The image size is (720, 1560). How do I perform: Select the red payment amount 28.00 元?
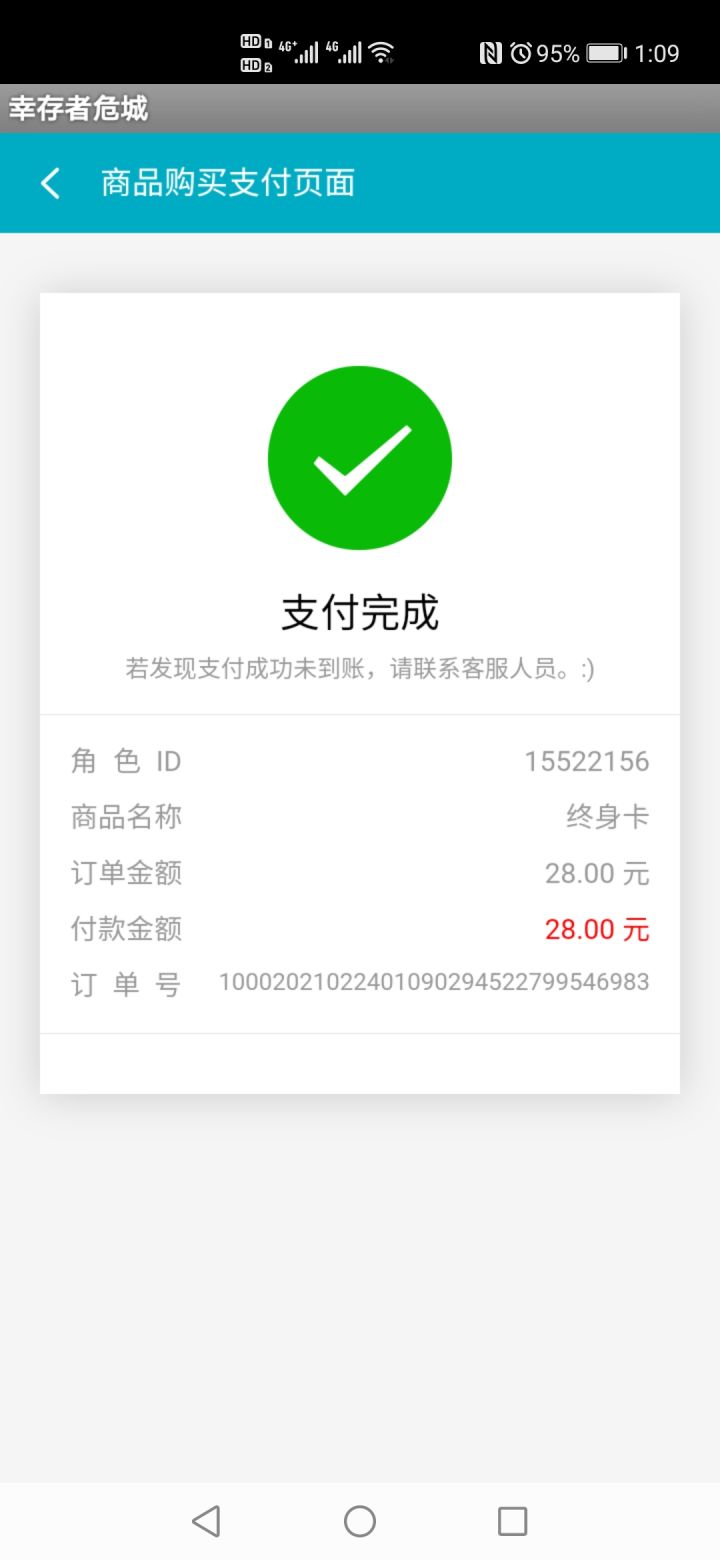(595, 929)
